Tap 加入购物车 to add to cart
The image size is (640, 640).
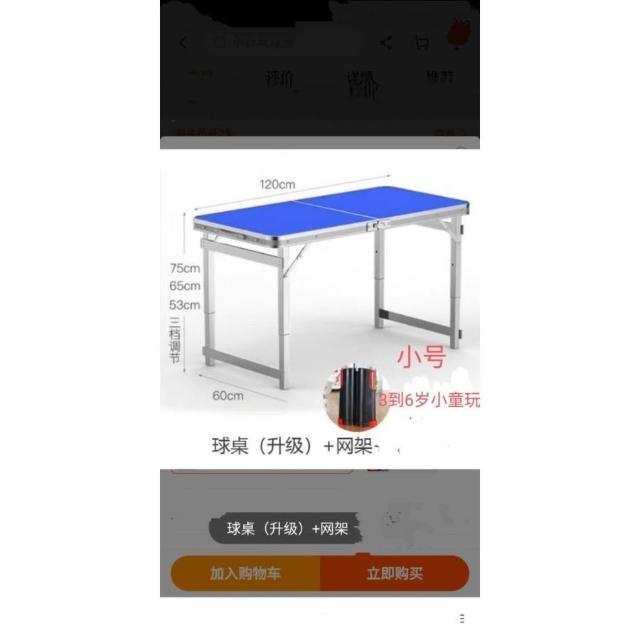point(245,573)
